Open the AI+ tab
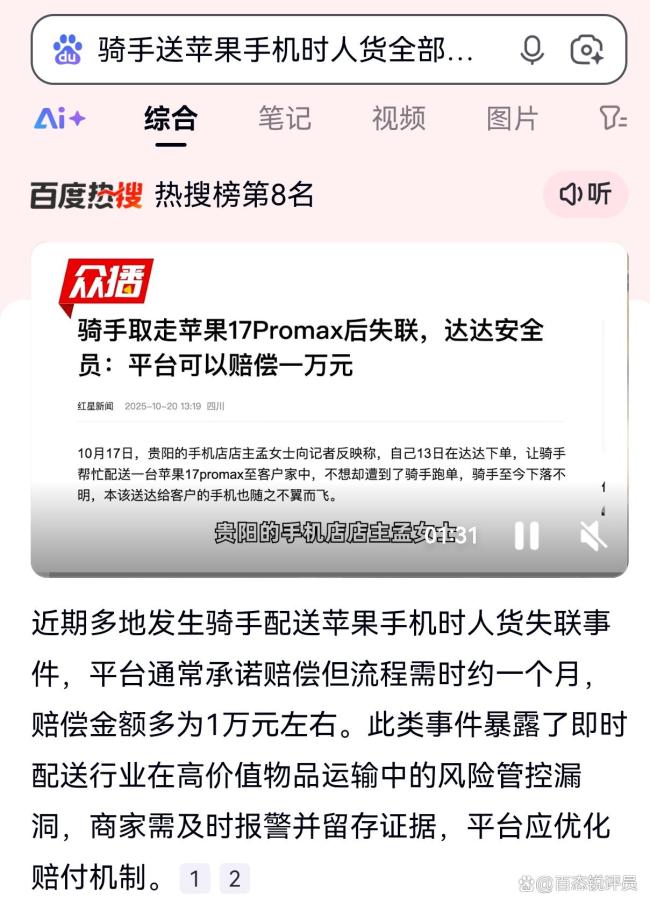 tap(60, 118)
